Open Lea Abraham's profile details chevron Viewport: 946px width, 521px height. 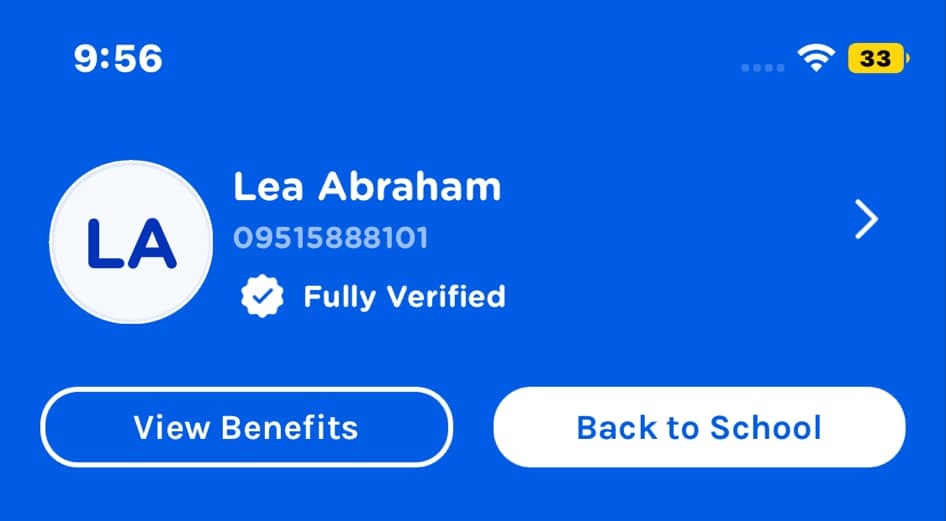pyautogui.click(x=866, y=220)
